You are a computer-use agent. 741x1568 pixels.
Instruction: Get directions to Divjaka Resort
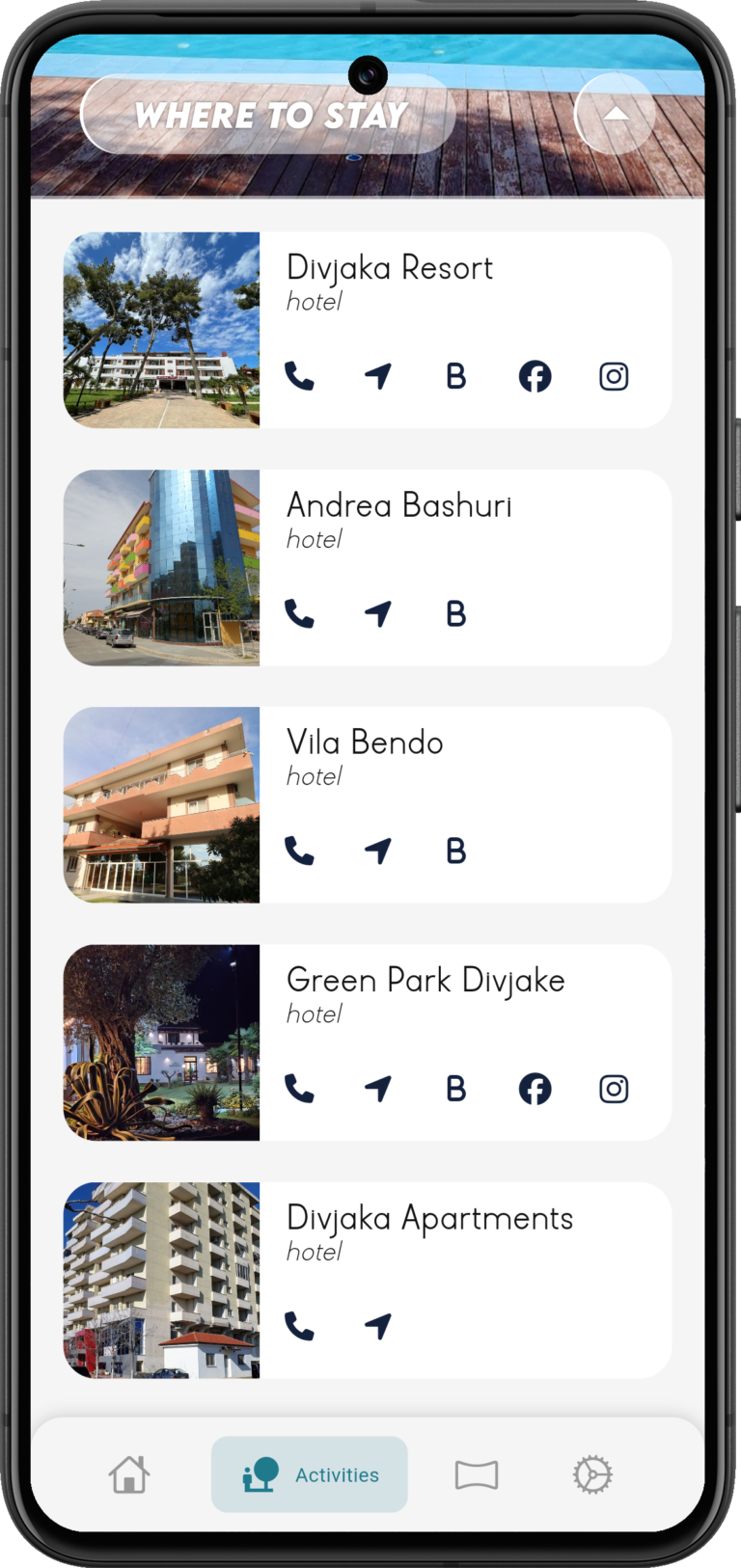tap(378, 376)
